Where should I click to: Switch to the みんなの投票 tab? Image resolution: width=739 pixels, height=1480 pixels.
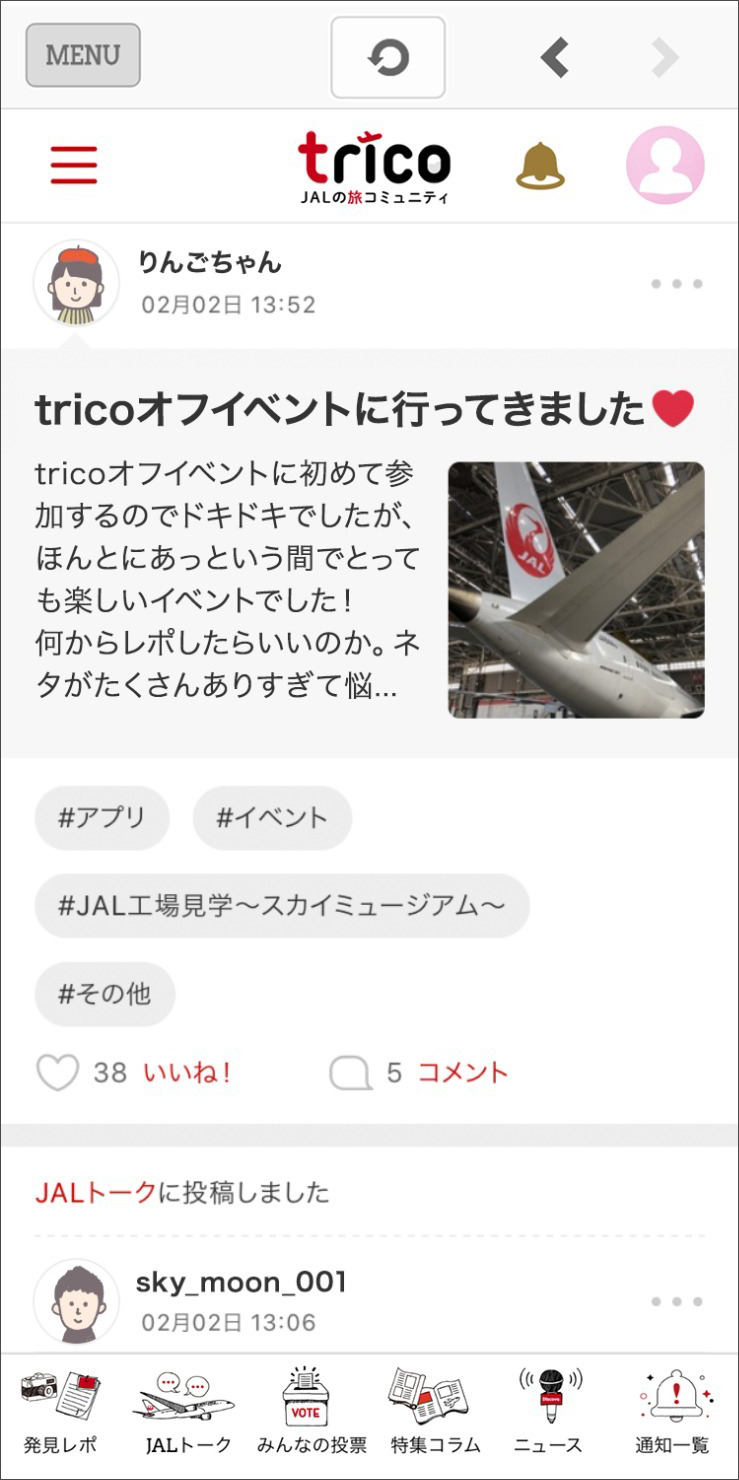[x=311, y=1412]
